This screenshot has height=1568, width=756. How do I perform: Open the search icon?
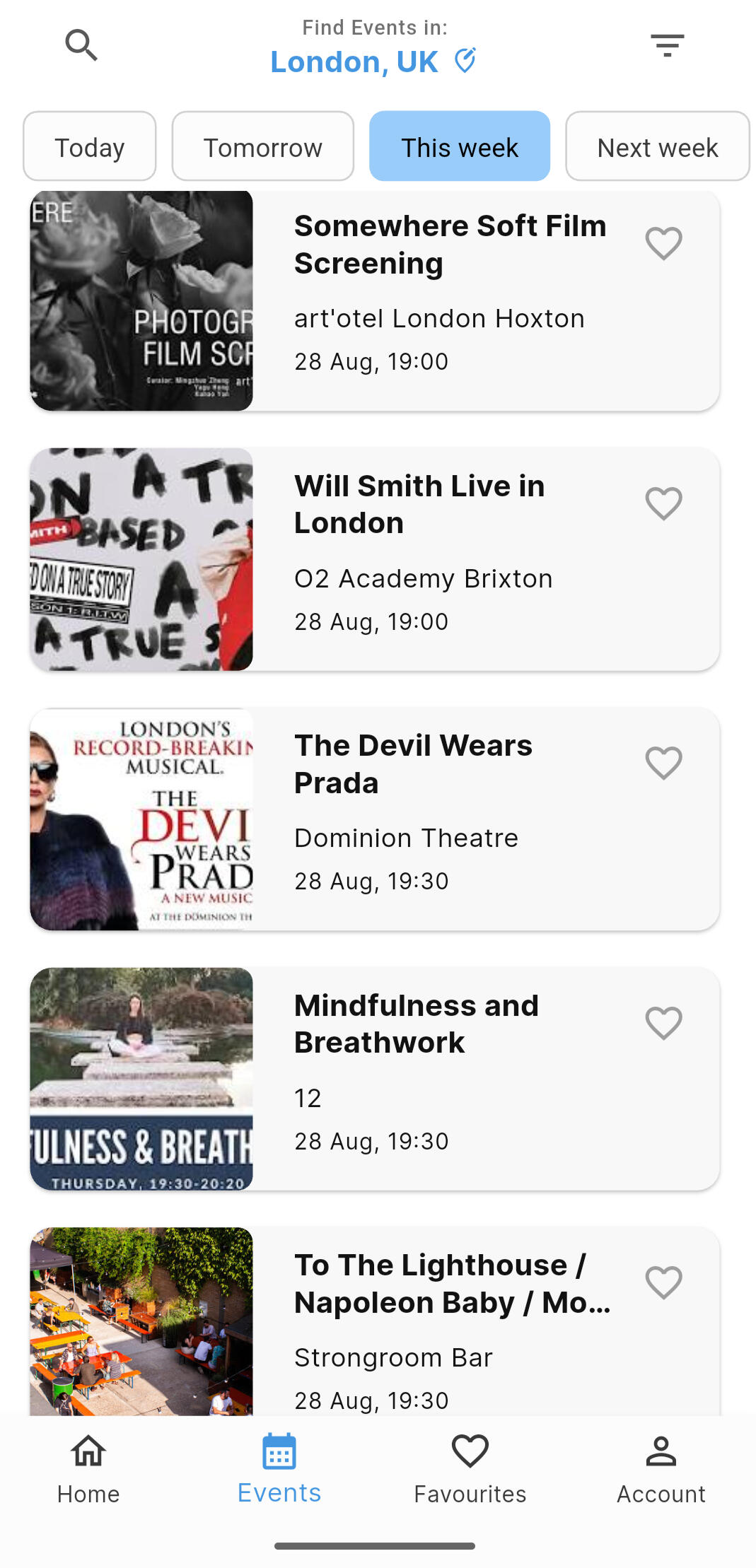[x=81, y=45]
